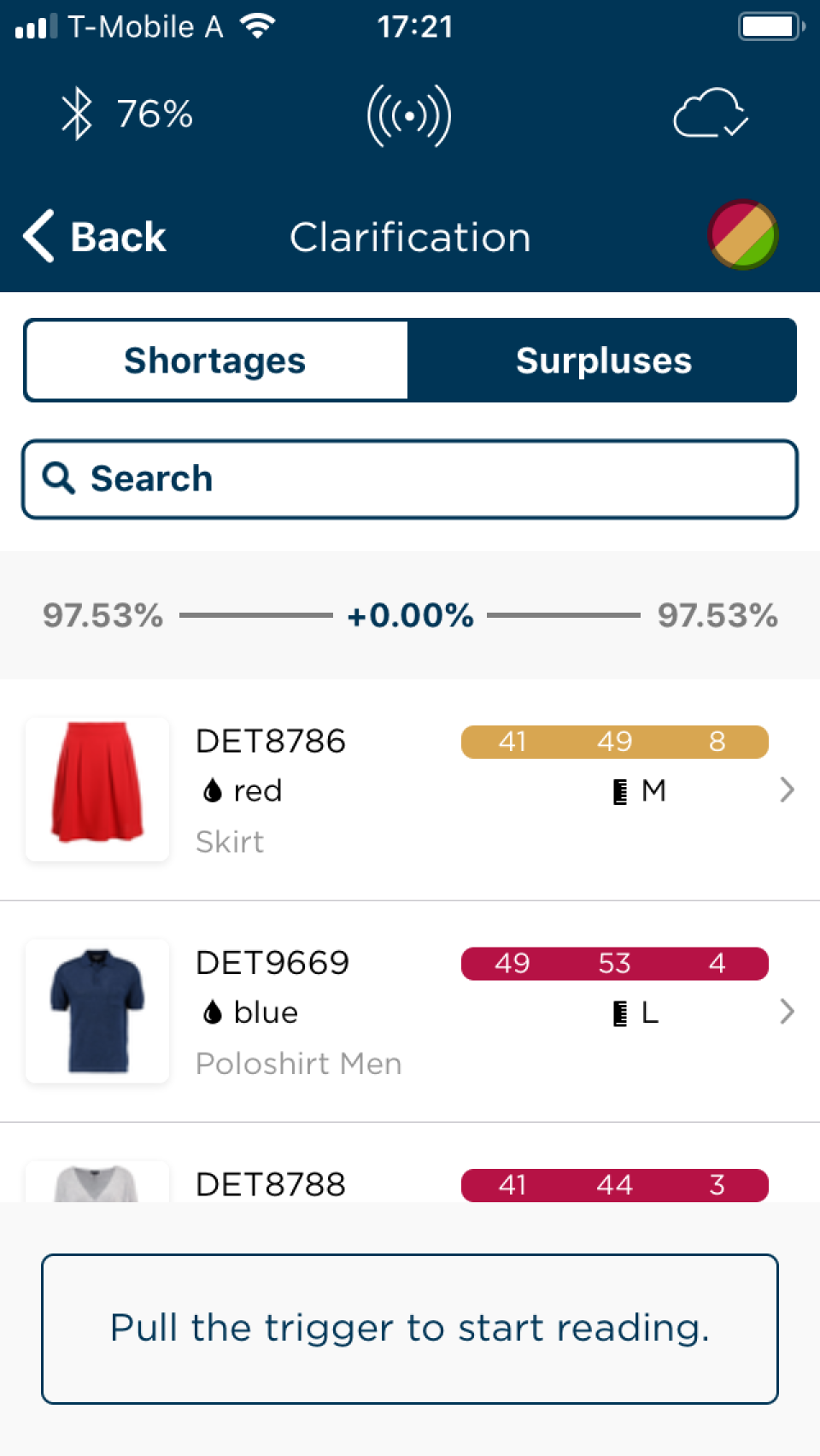This screenshot has width=820, height=1456.
Task: Tap the Search field
Action: pos(410,479)
